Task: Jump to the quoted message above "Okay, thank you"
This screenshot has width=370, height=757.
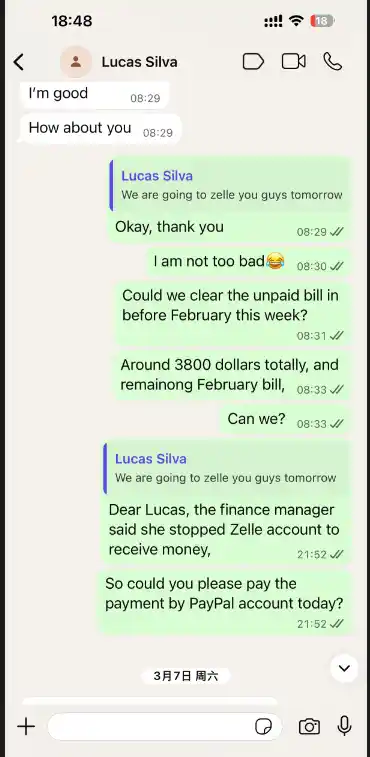Action: (230, 185)
